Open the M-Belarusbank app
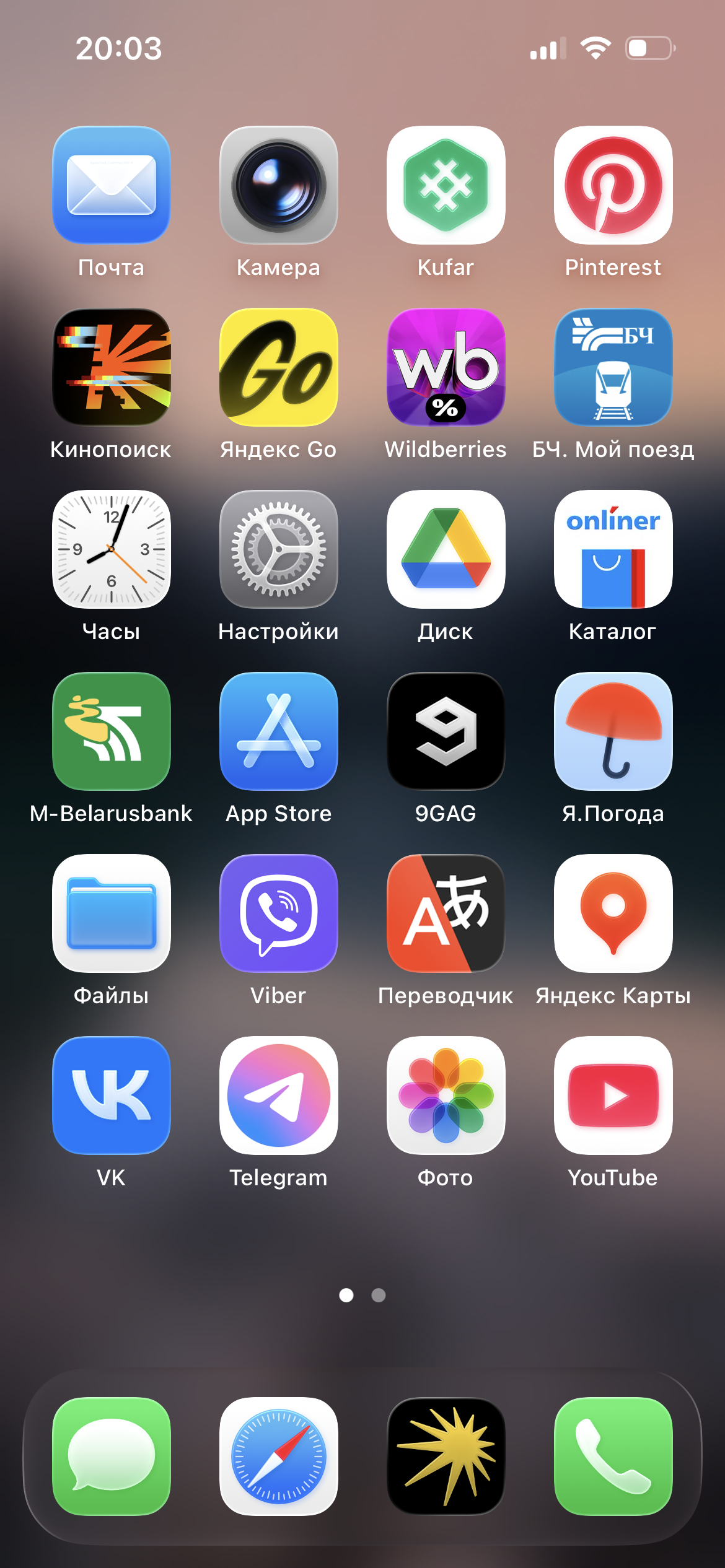The width and height of the screenshot is (725, 1568). (112, 731)
